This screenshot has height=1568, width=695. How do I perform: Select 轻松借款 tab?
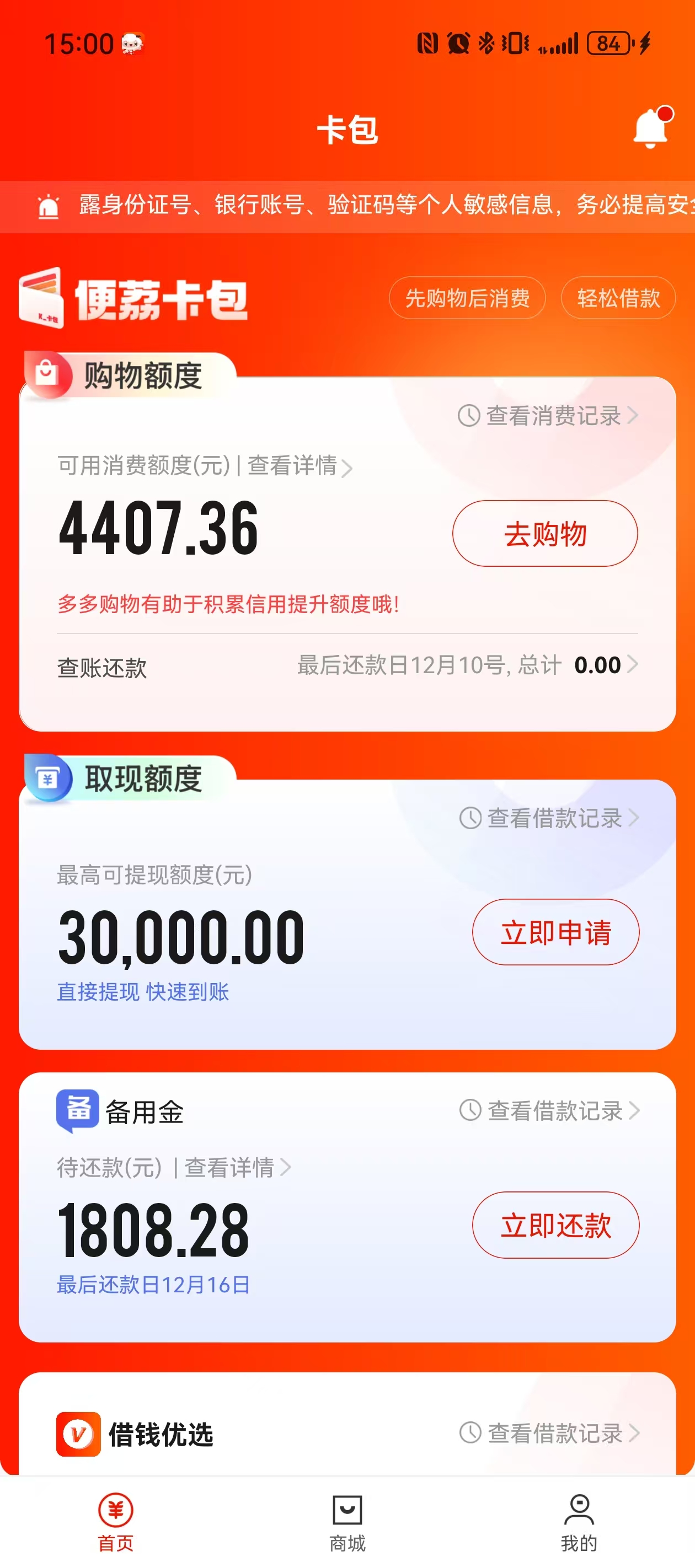618,298
